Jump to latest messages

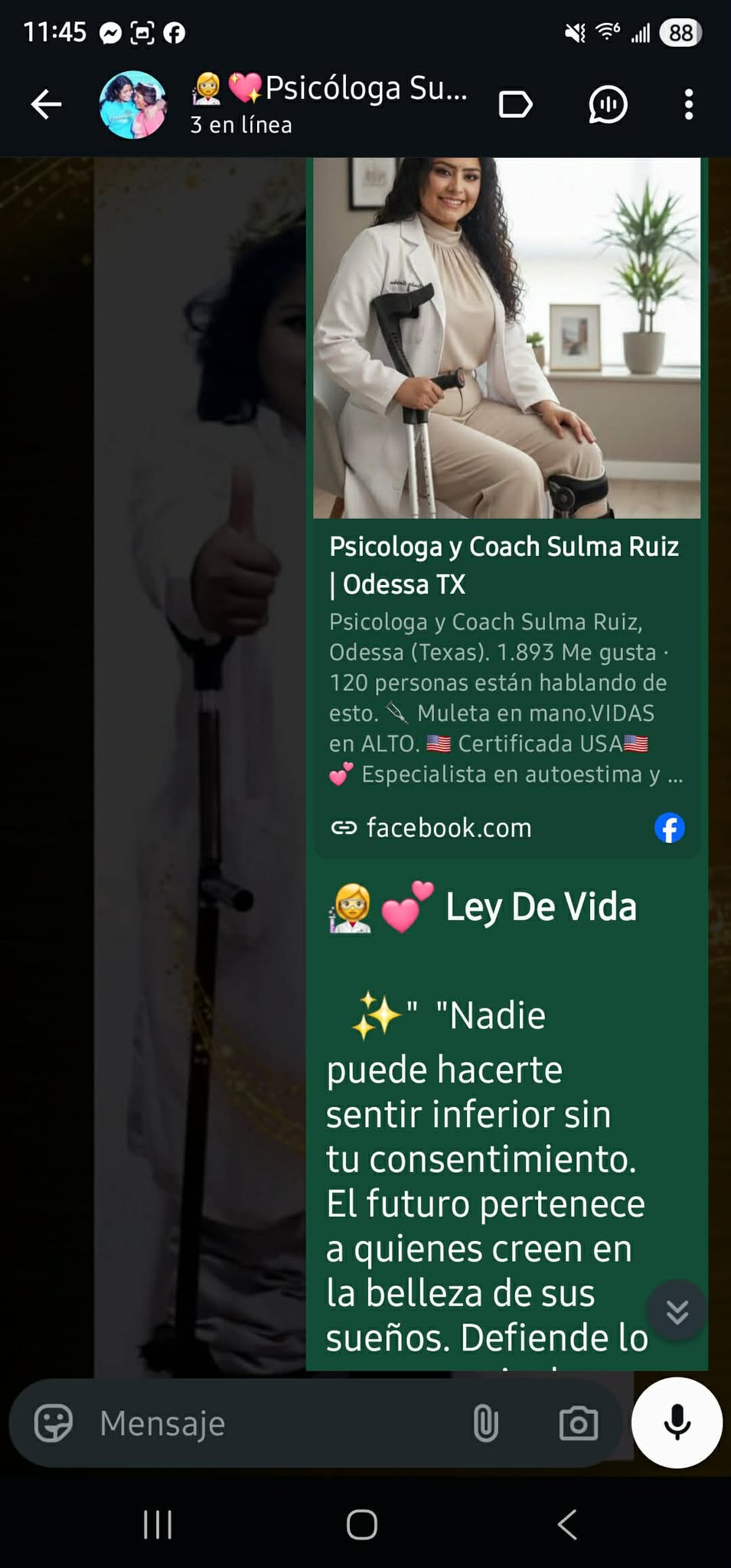tap(677, 1312)
